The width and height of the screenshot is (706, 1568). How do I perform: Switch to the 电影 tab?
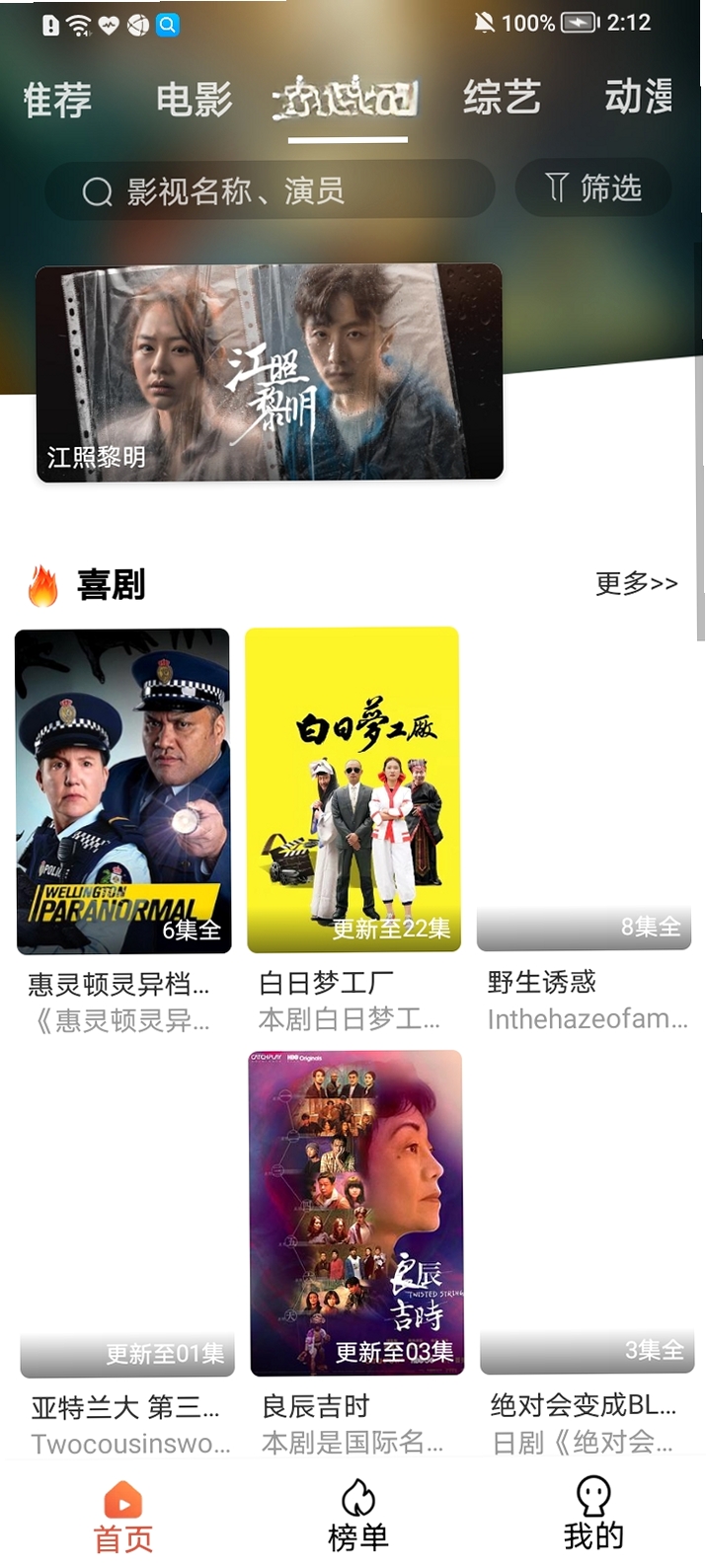point(194,99)
